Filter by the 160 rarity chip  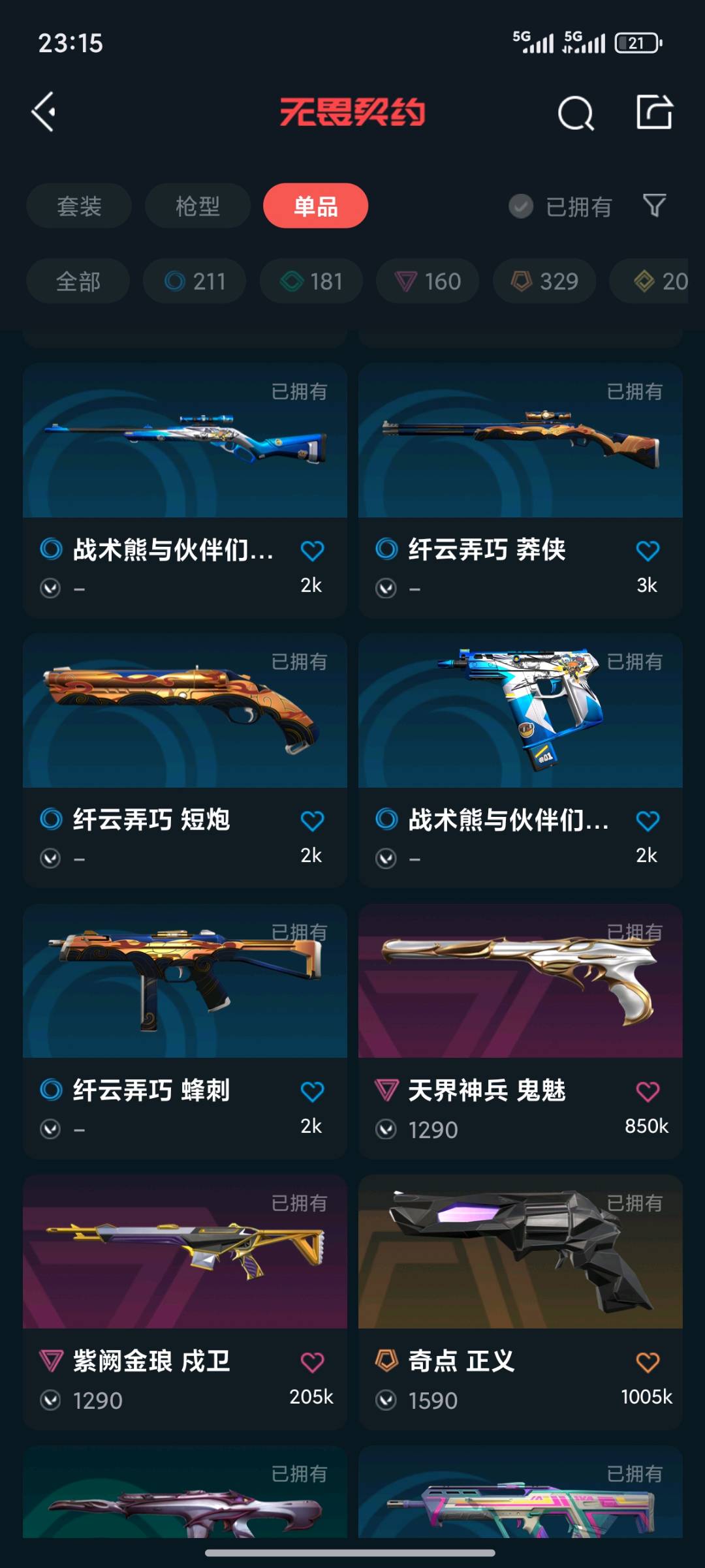(428, 281)
